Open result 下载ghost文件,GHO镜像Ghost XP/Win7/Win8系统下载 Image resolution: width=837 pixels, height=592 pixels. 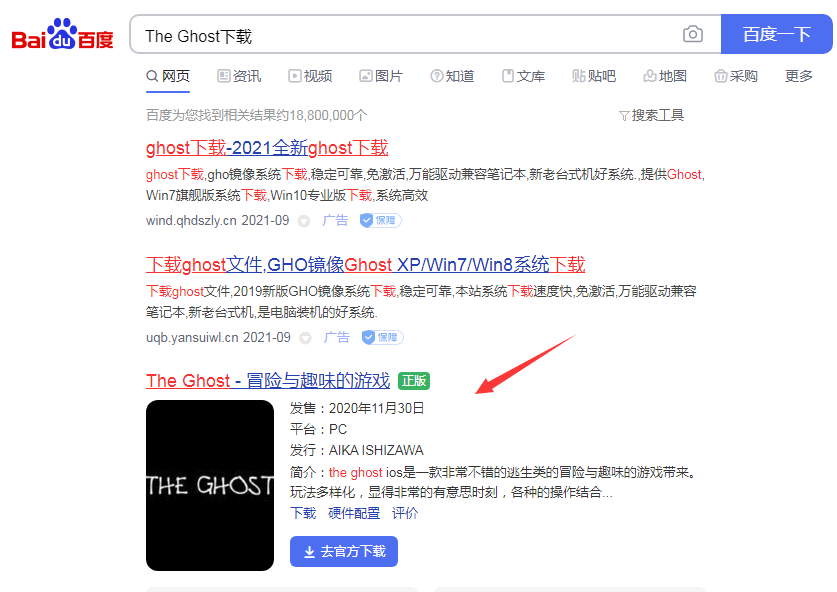click(365, 265)
